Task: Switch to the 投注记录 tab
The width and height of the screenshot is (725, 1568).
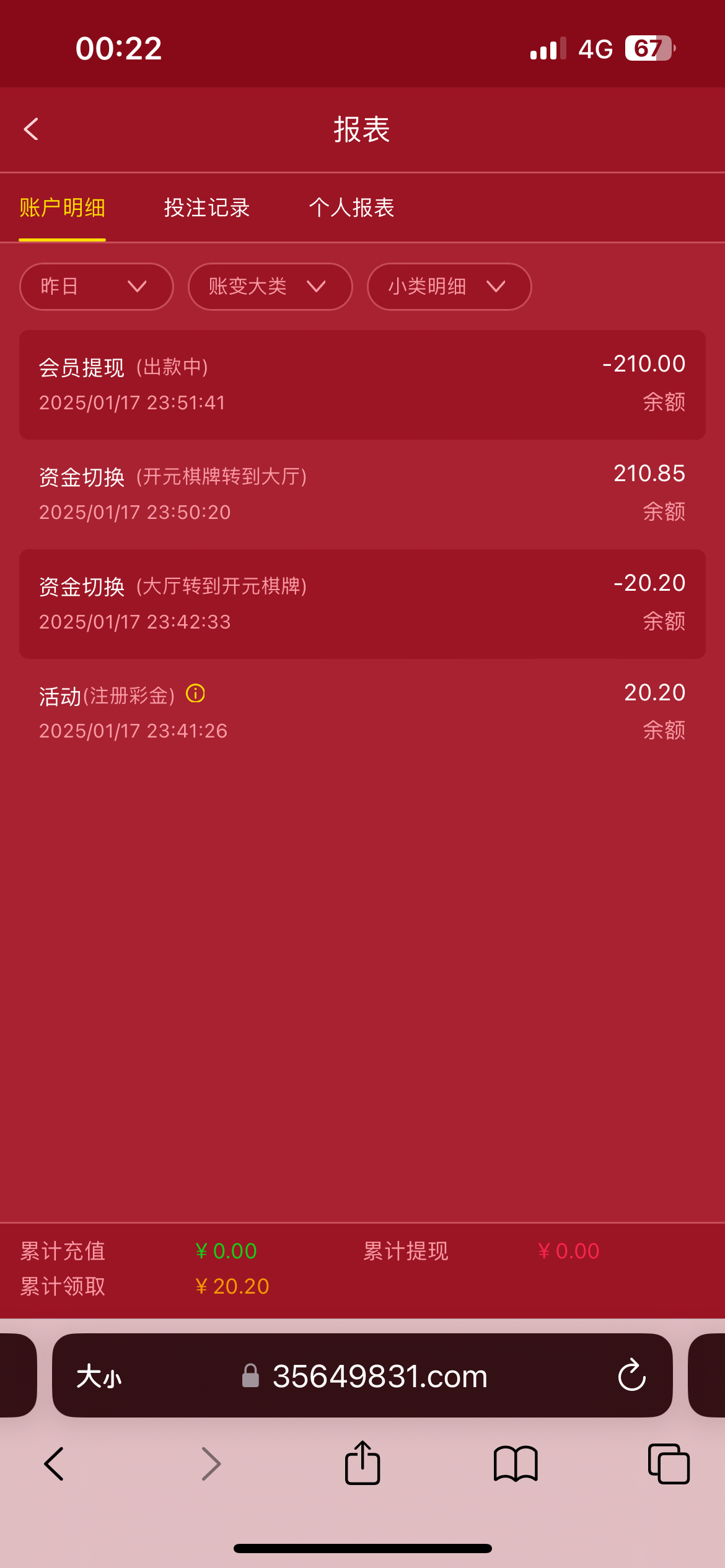Action: point(206,207)
